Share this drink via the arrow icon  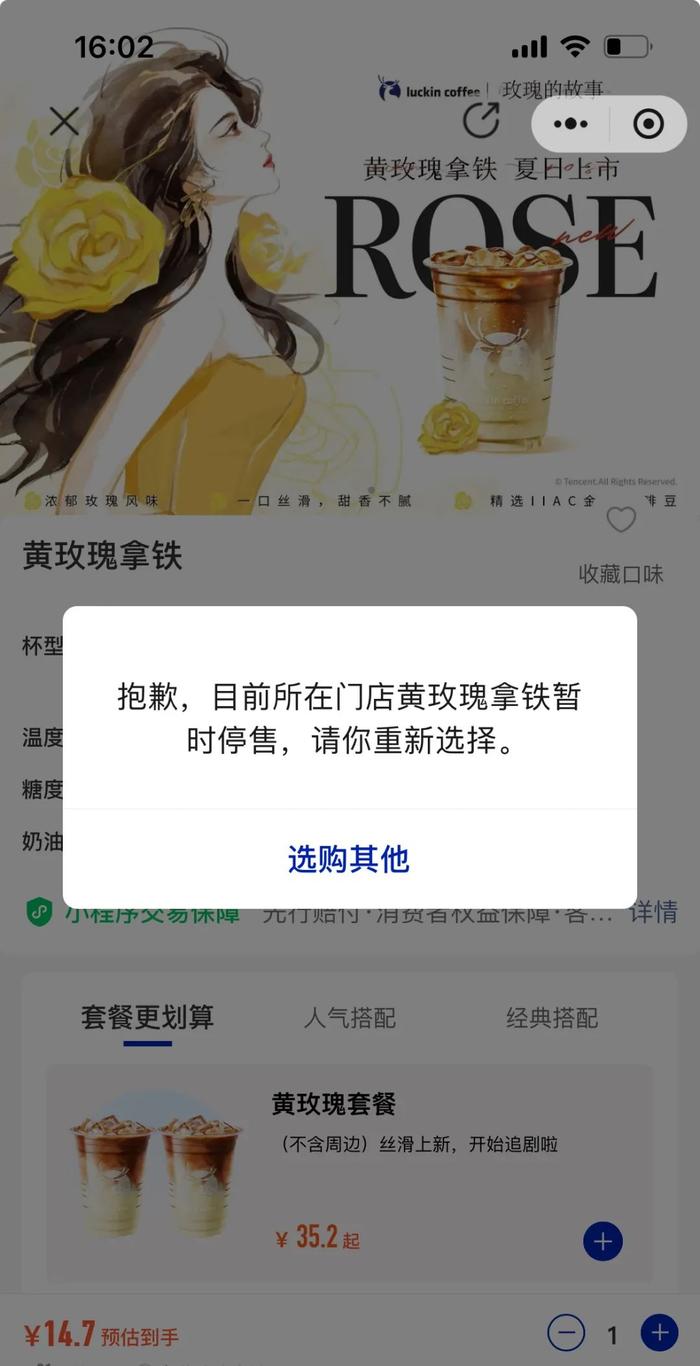(x=481, y=121)
